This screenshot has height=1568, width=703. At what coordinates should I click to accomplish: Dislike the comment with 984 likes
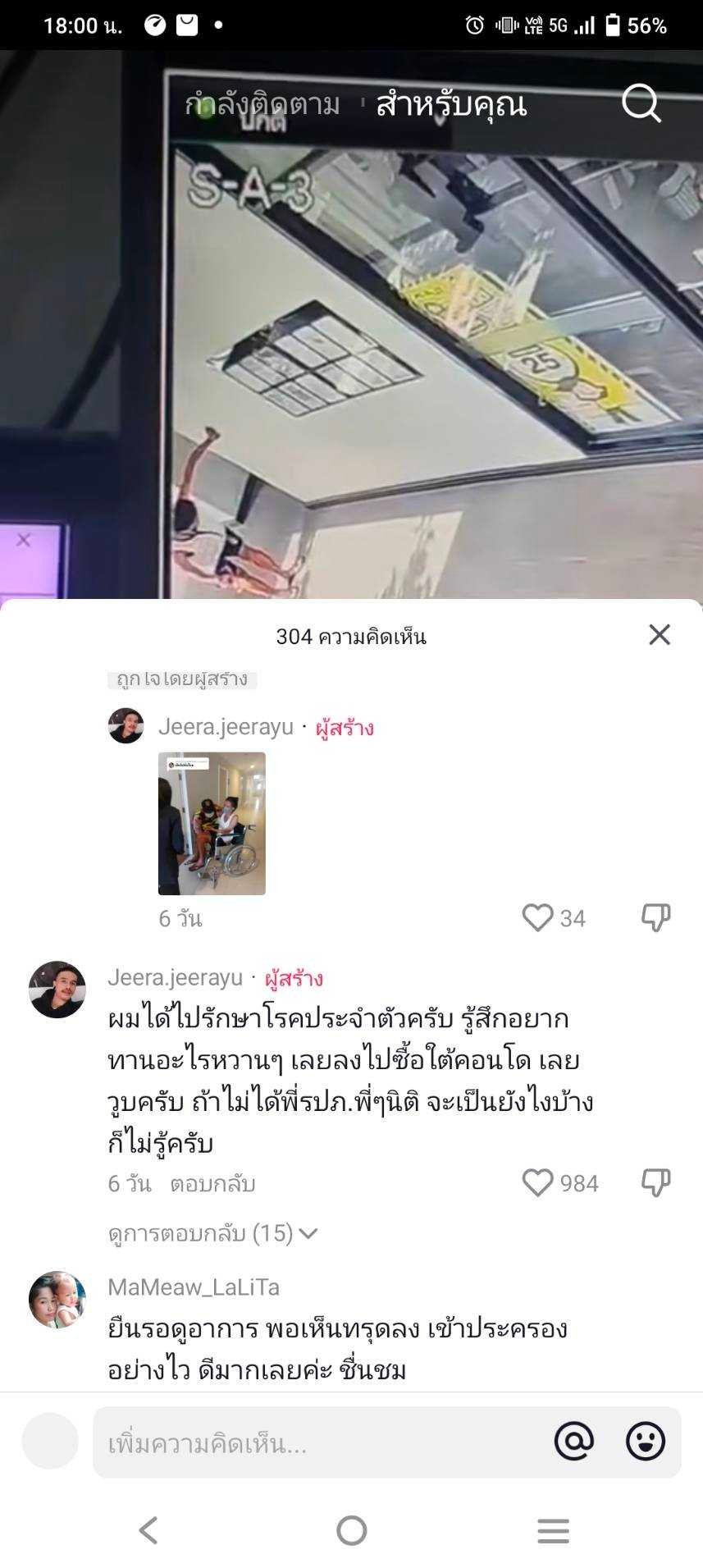[655, 1182]
